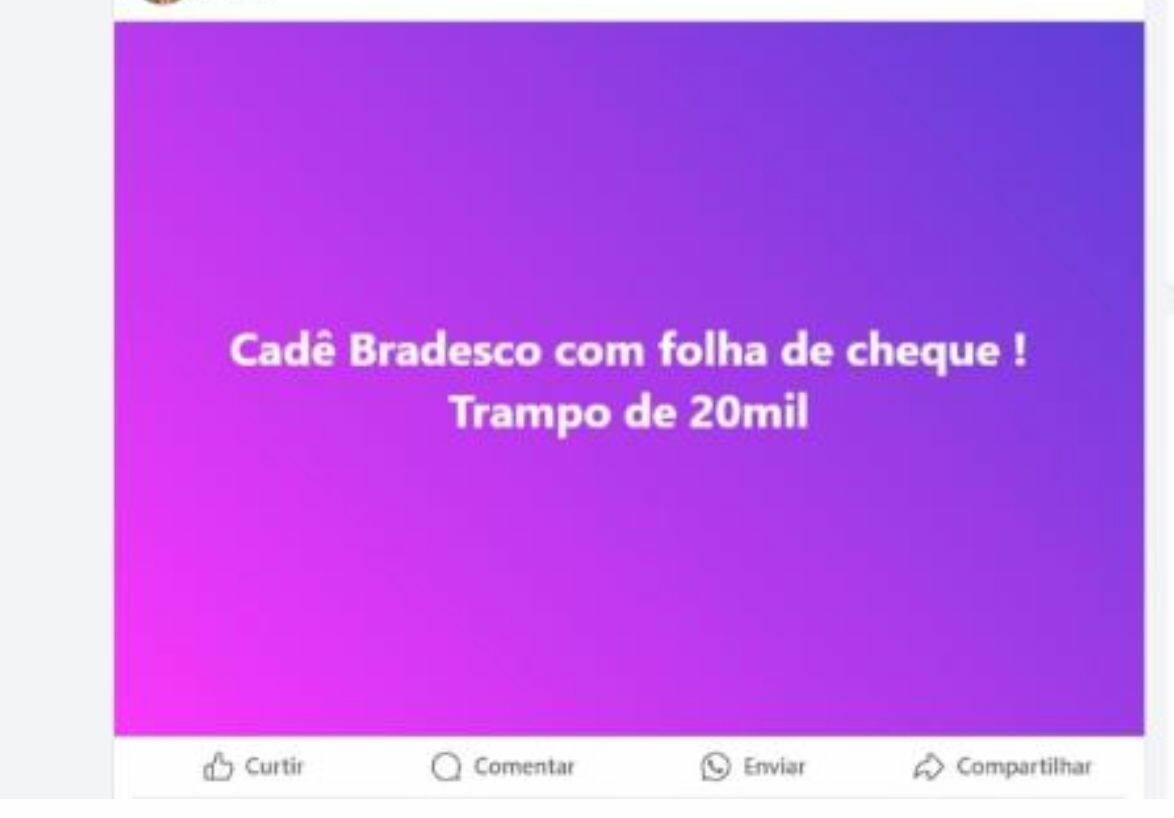
Task: Tap Comentar to comment on the post
Action: [503, 767]
